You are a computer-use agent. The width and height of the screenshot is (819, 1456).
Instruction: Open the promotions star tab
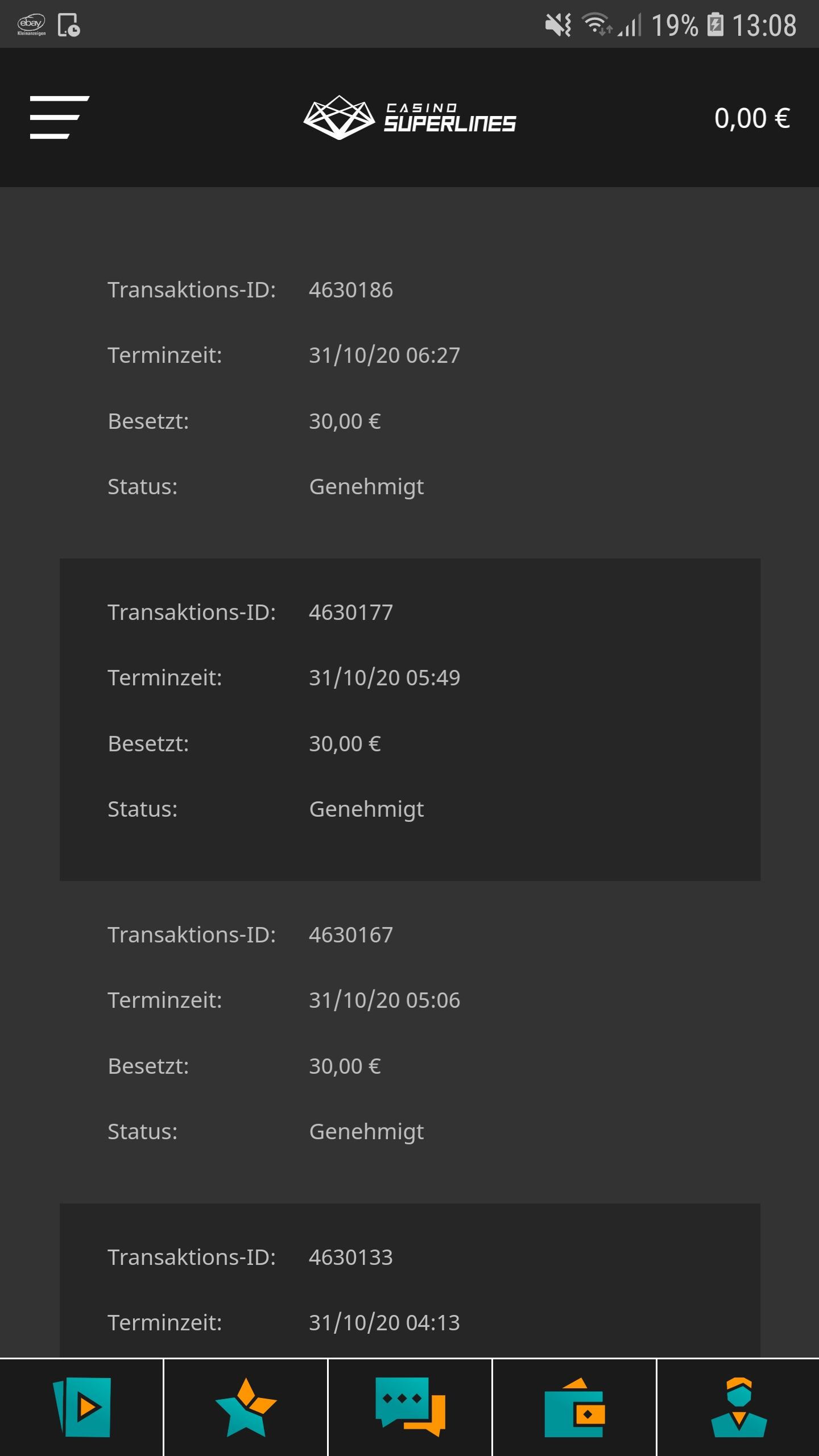pyautogui.click(x=246, y=1407)
